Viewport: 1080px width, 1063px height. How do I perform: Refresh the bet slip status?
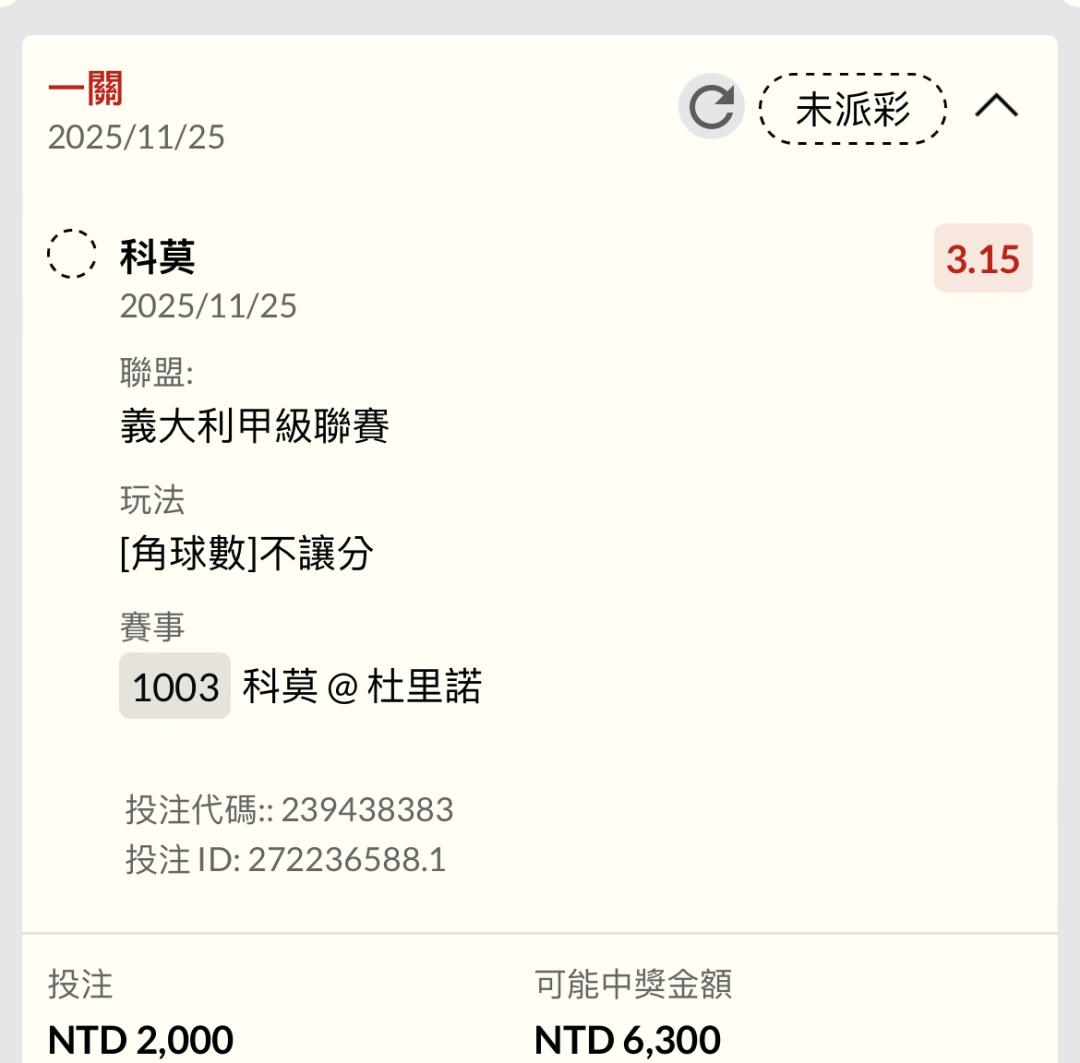point(711,107)
